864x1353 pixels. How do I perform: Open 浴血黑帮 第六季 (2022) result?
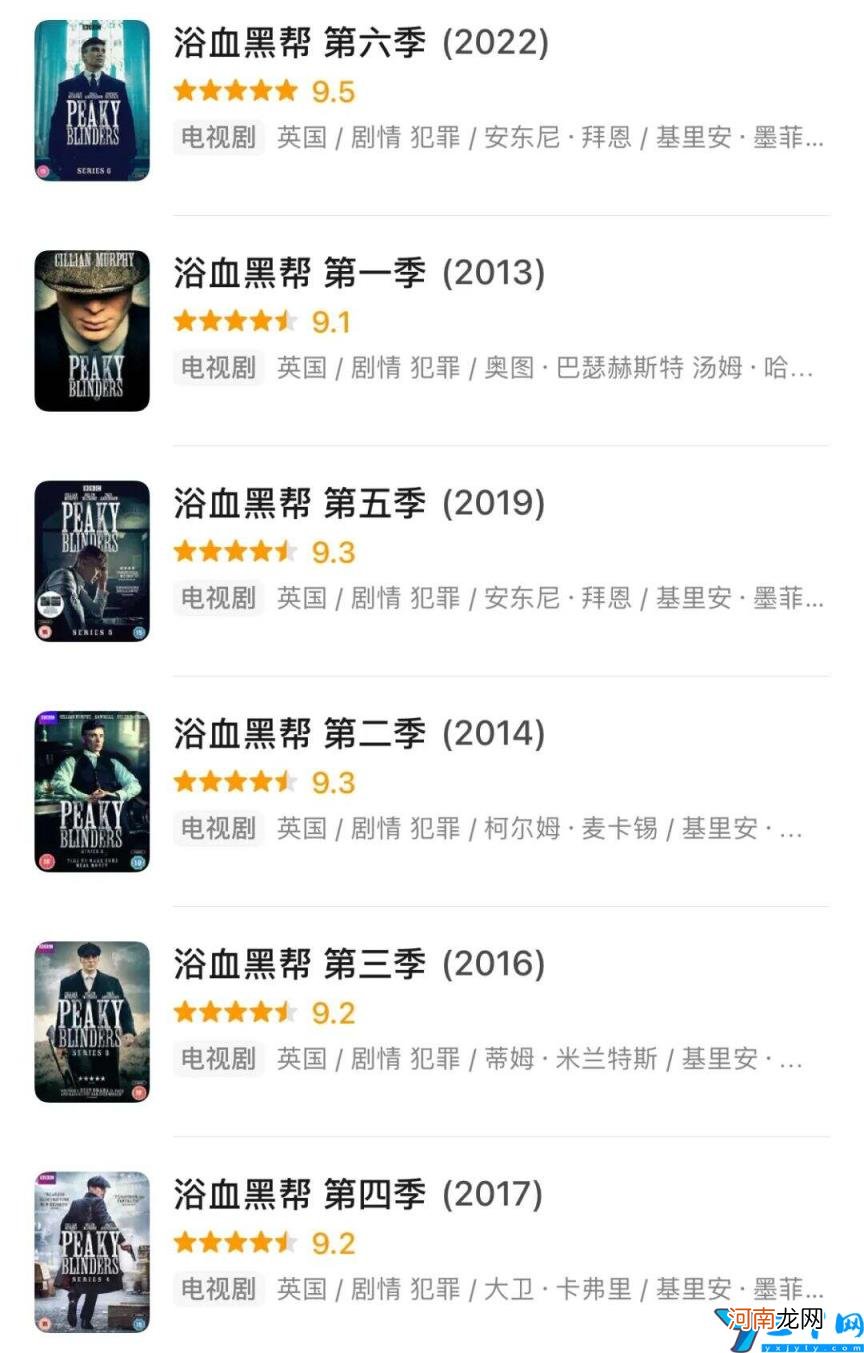[x=361, y=43]
